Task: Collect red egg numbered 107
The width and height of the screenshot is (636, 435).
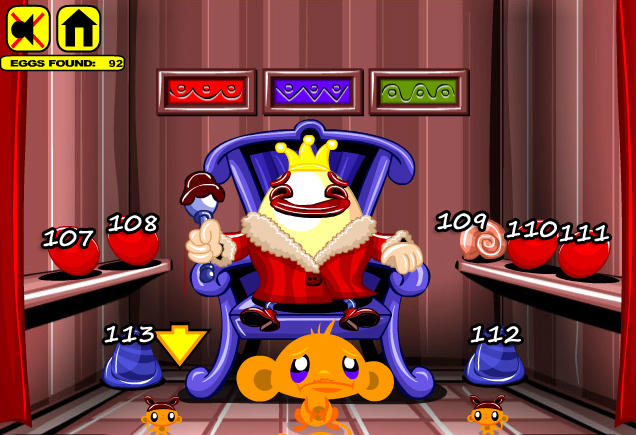Action: click(74, 257)
